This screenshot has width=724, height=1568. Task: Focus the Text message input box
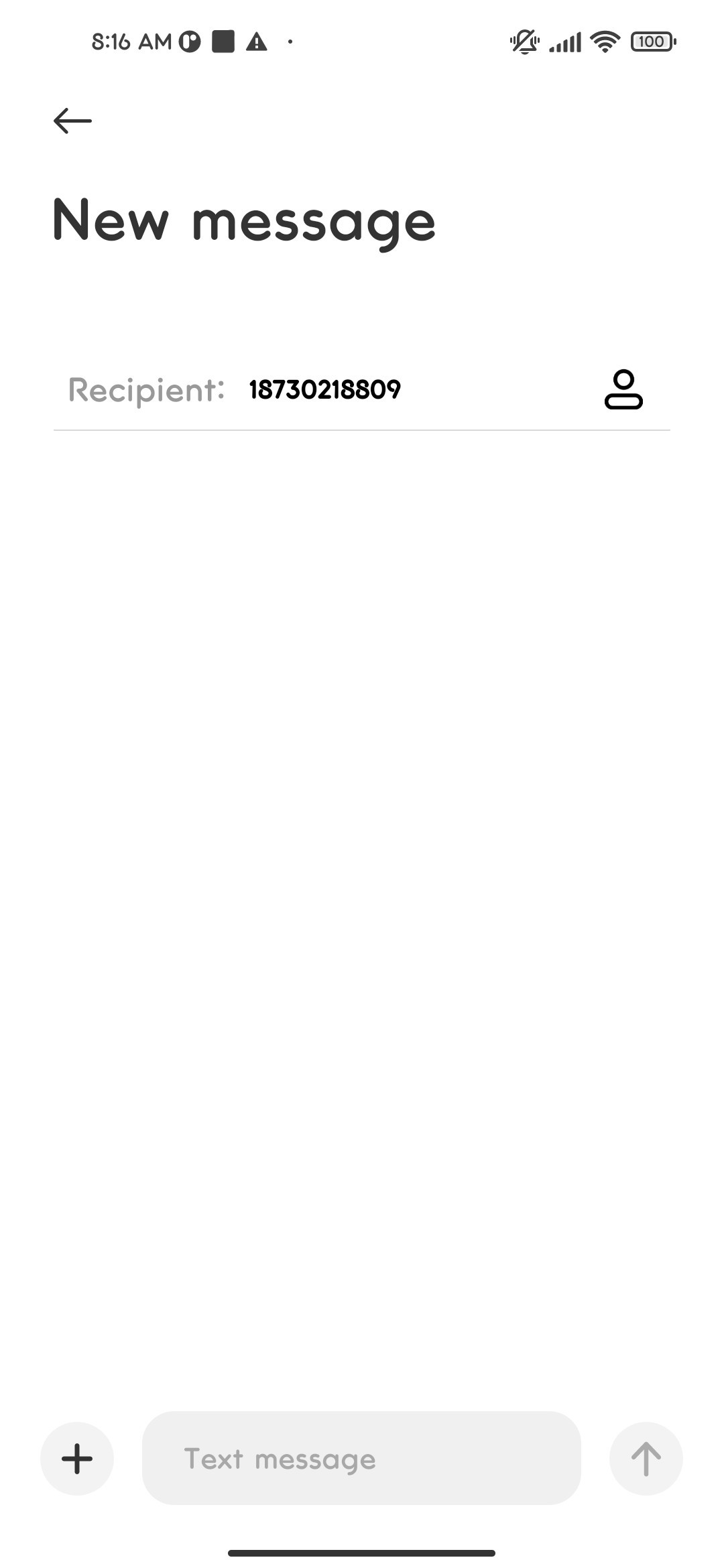point(361,1459)
